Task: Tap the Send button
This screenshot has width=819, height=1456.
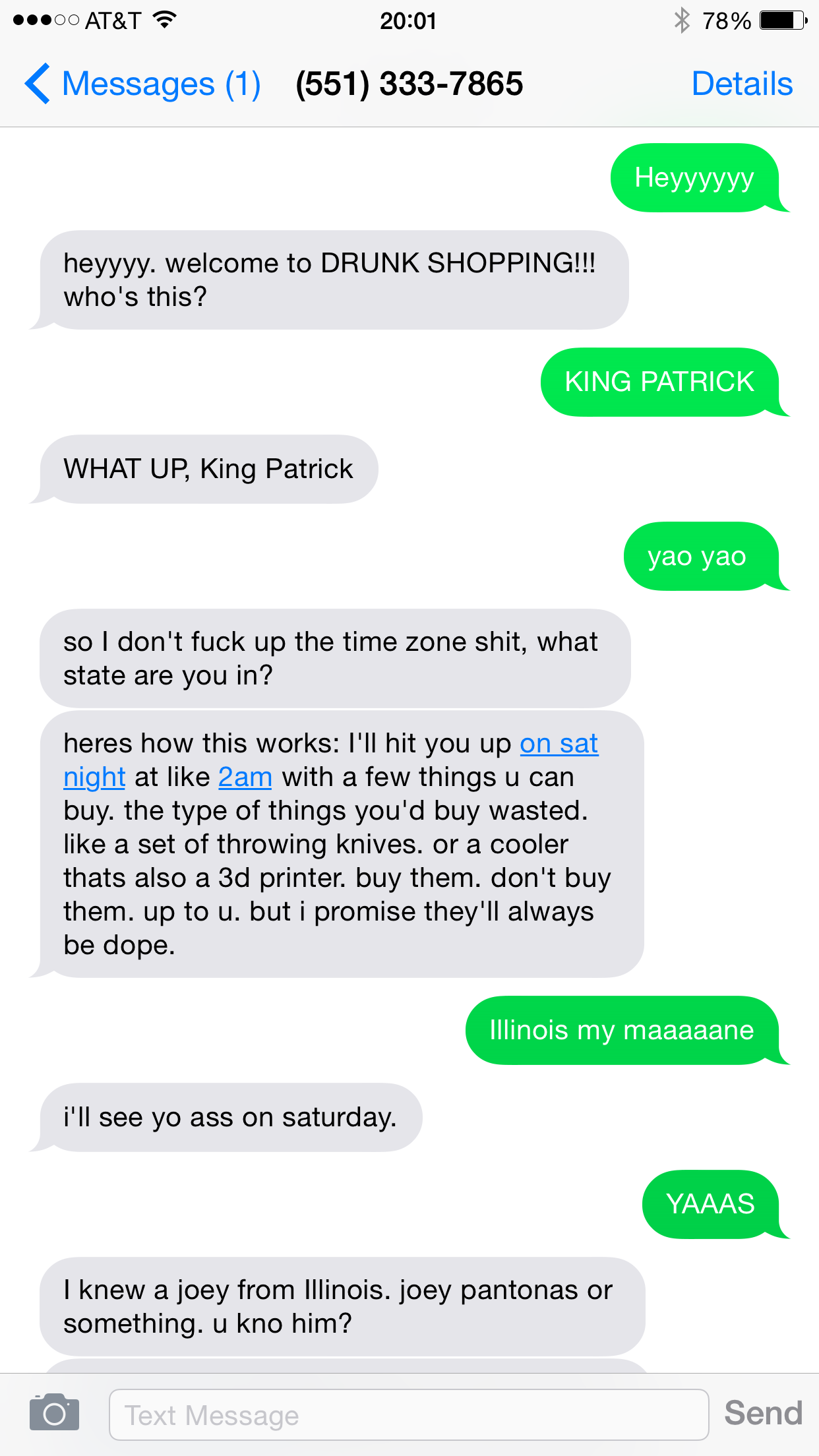Action: tap(763, 1413)
